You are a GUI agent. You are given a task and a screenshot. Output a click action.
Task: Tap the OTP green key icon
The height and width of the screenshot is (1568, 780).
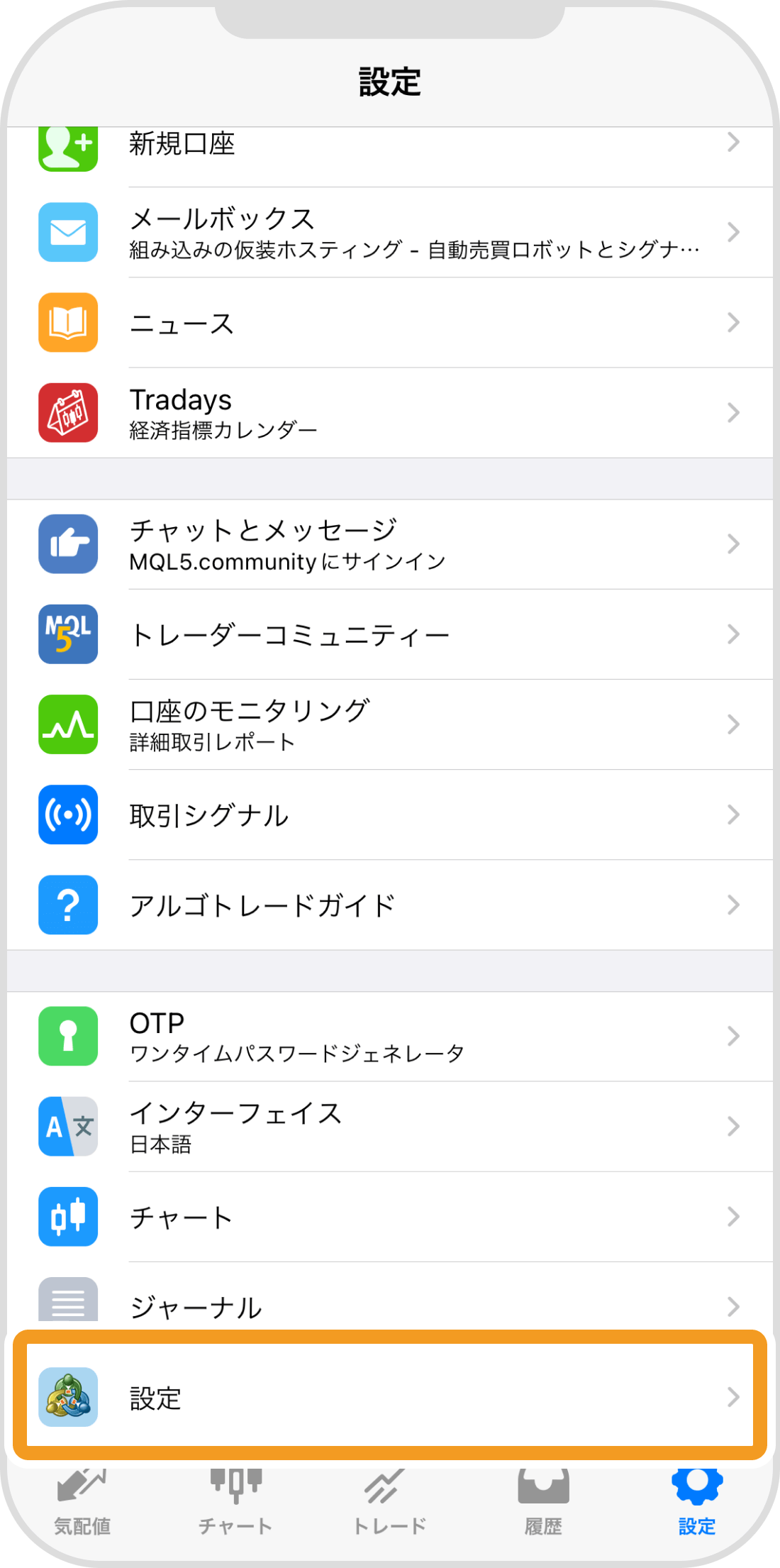[68, 1037]
